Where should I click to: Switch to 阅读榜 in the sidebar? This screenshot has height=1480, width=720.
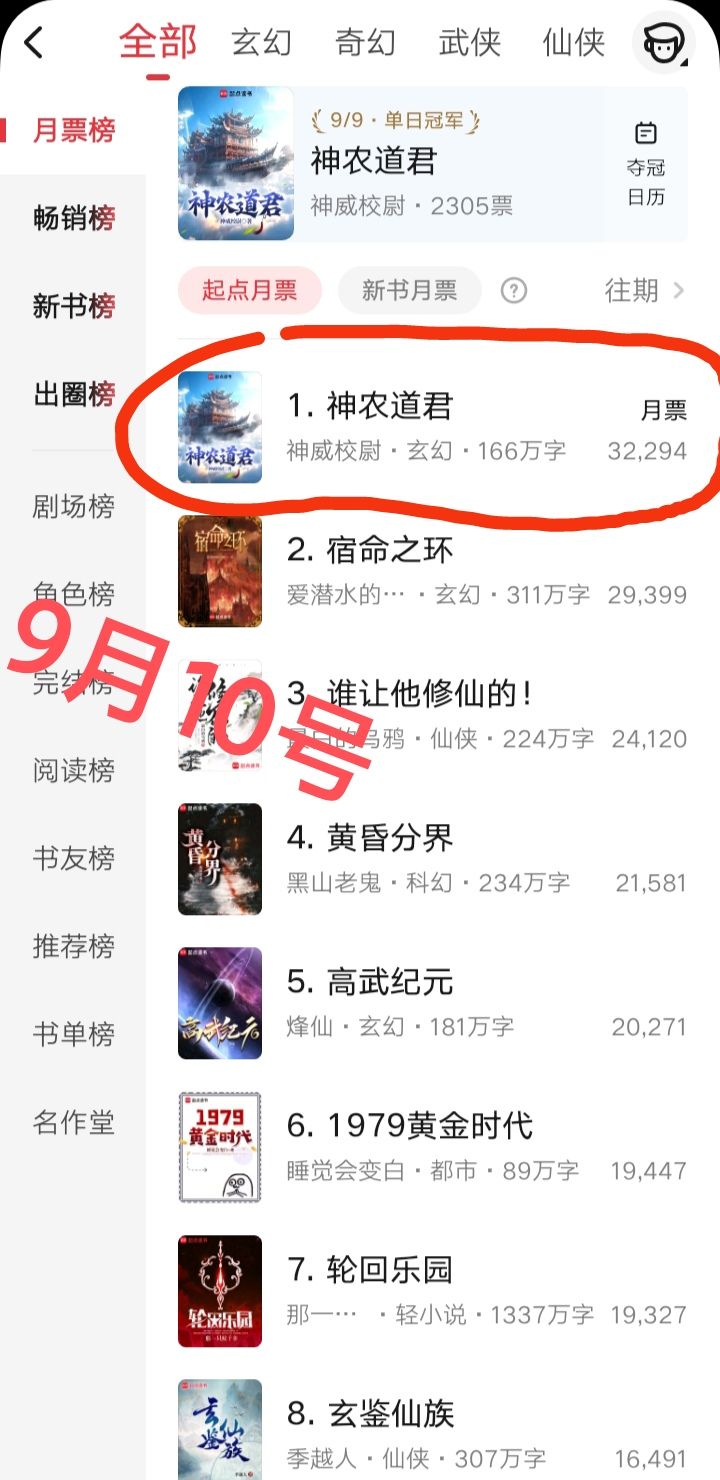[74, 770]
